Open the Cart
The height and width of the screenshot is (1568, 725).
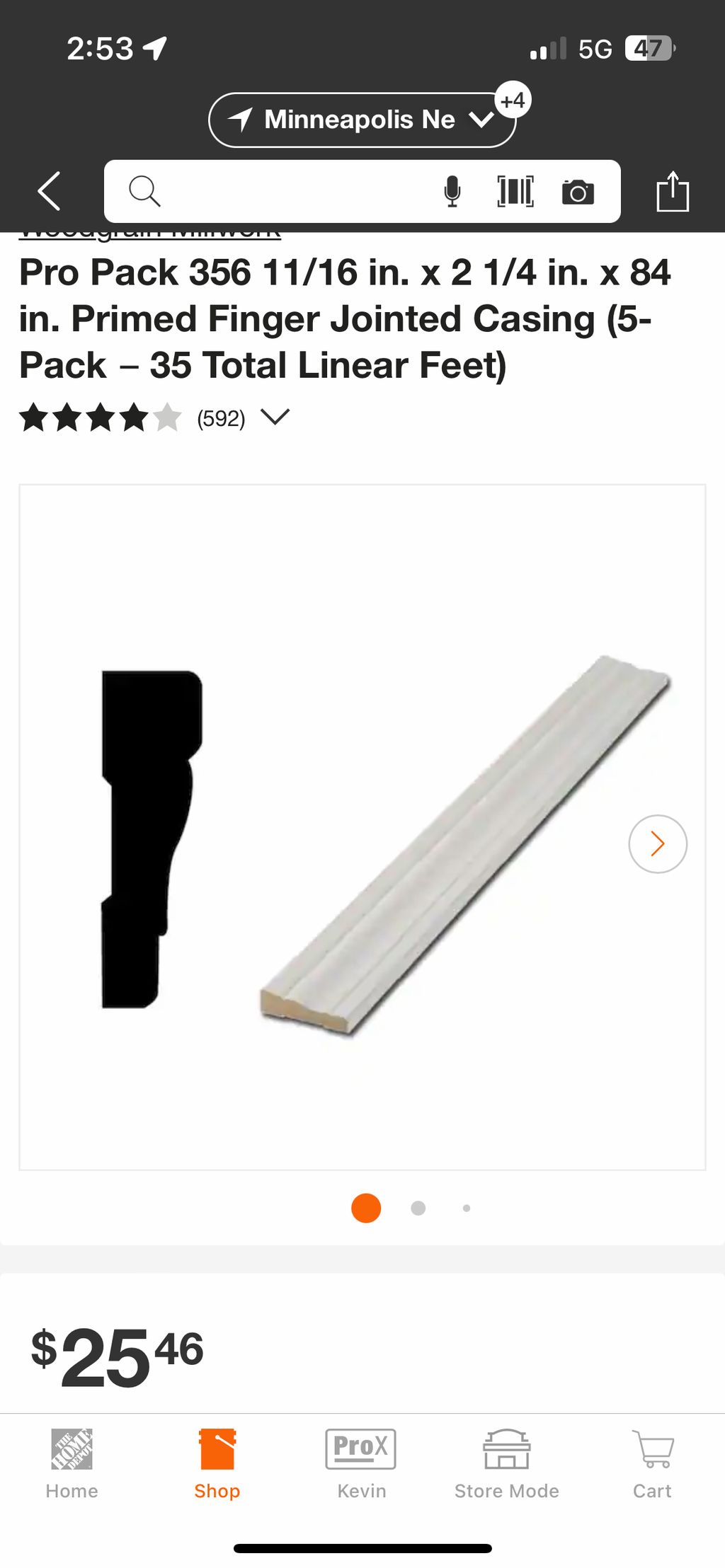click(652, 1463)
